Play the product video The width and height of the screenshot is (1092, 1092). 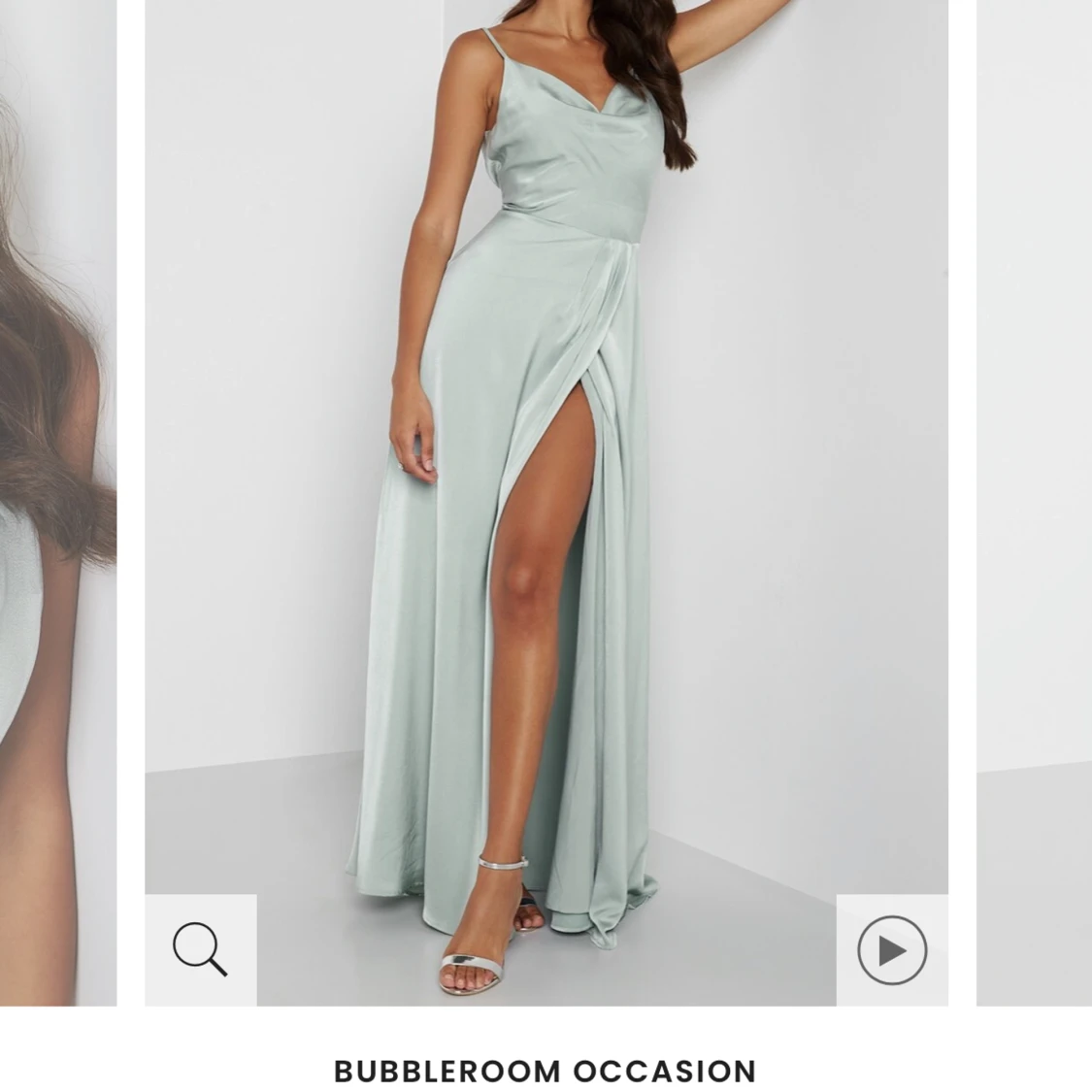click(x=891, y=949)
